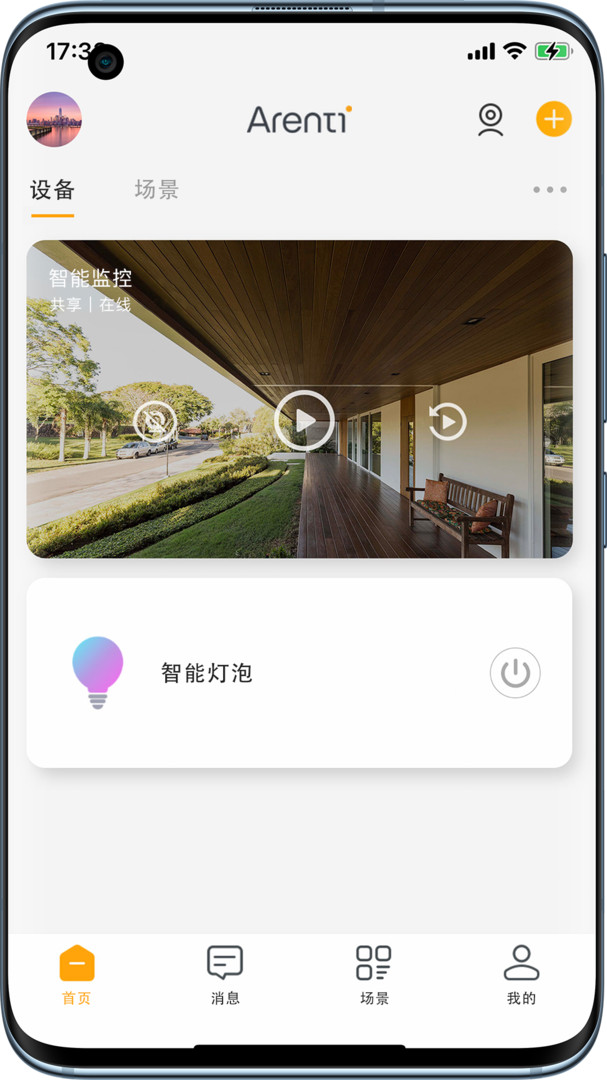Add a new device with plus button
Image resolution: width=607 pixels, height=1080 pixels.
pos(554,120)
